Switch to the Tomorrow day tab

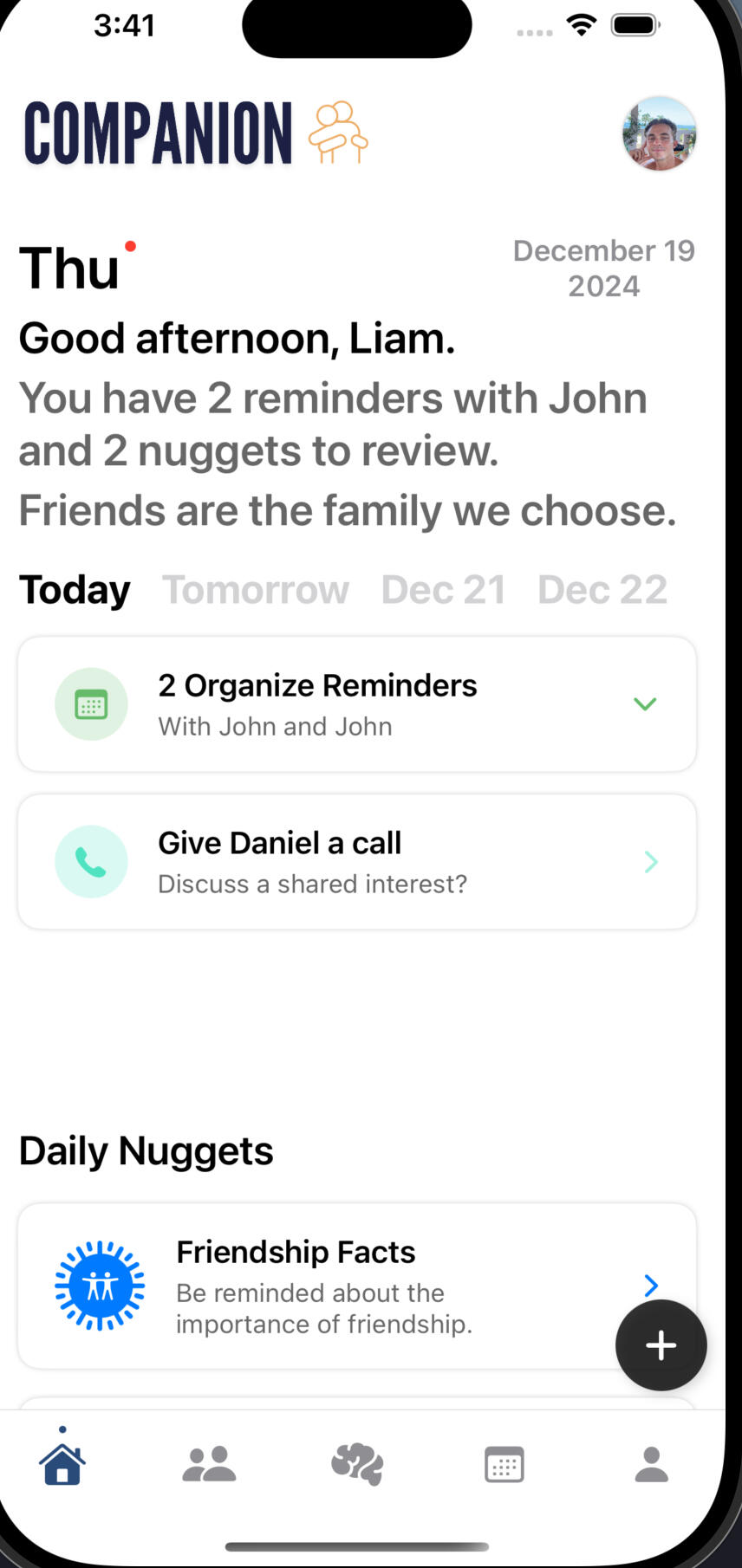256,590
